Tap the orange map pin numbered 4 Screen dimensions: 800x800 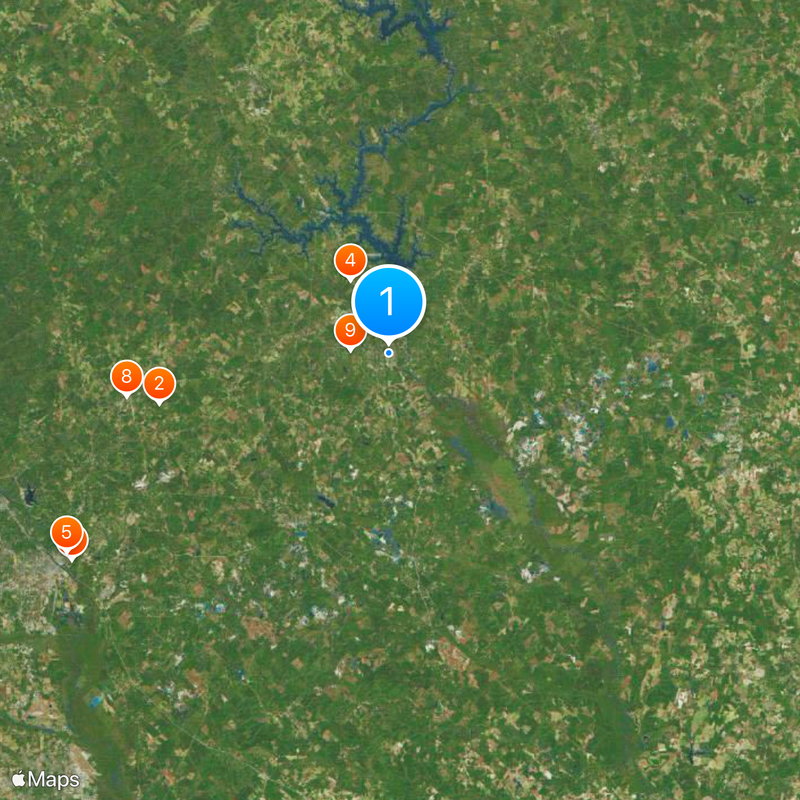pyautogui.click(x=349, y=262)
